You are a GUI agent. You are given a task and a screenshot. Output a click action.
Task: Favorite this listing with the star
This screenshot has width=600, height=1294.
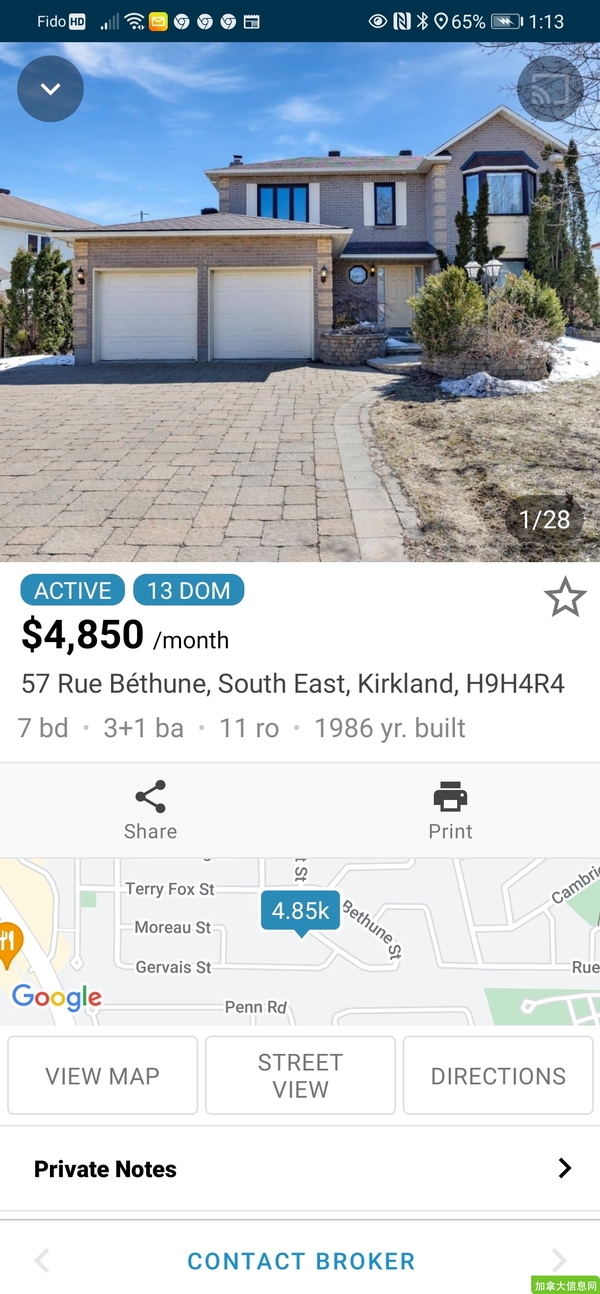565,597
